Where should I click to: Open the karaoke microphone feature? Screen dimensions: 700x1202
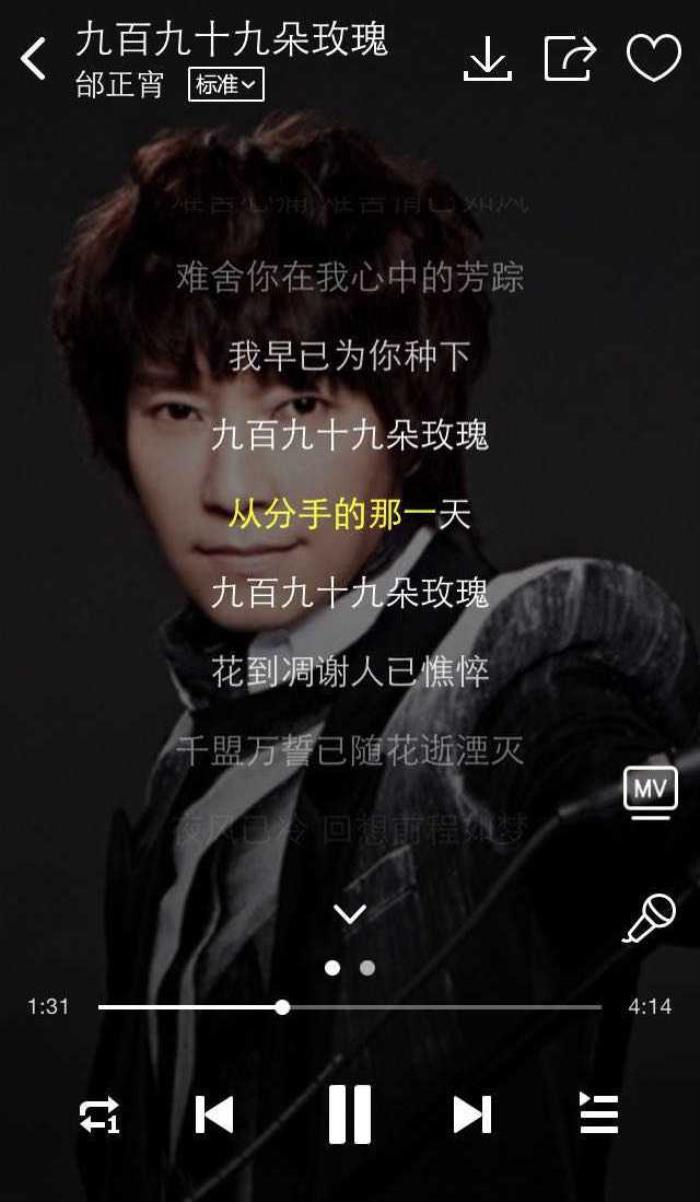tap(649, 918)
